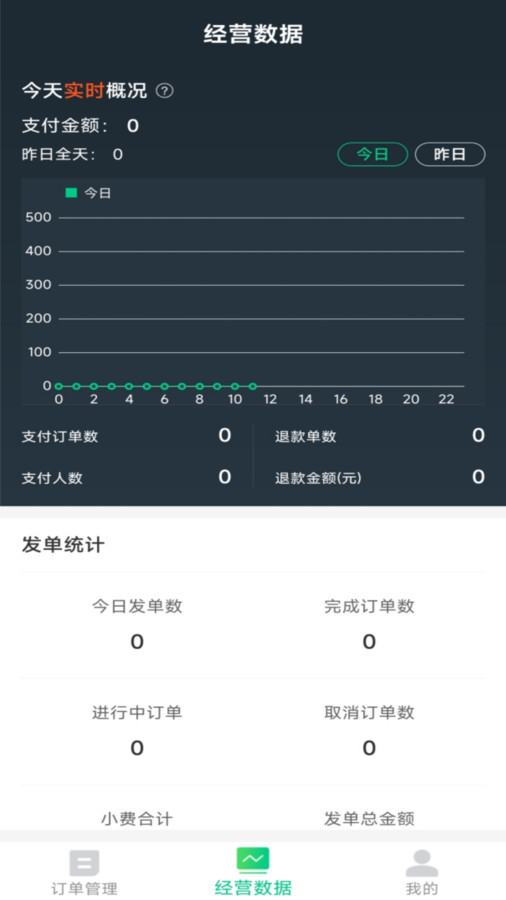The width and height of the screenshot is (506, 900).
Task: Open the 我的 tab
Action: 422,872
